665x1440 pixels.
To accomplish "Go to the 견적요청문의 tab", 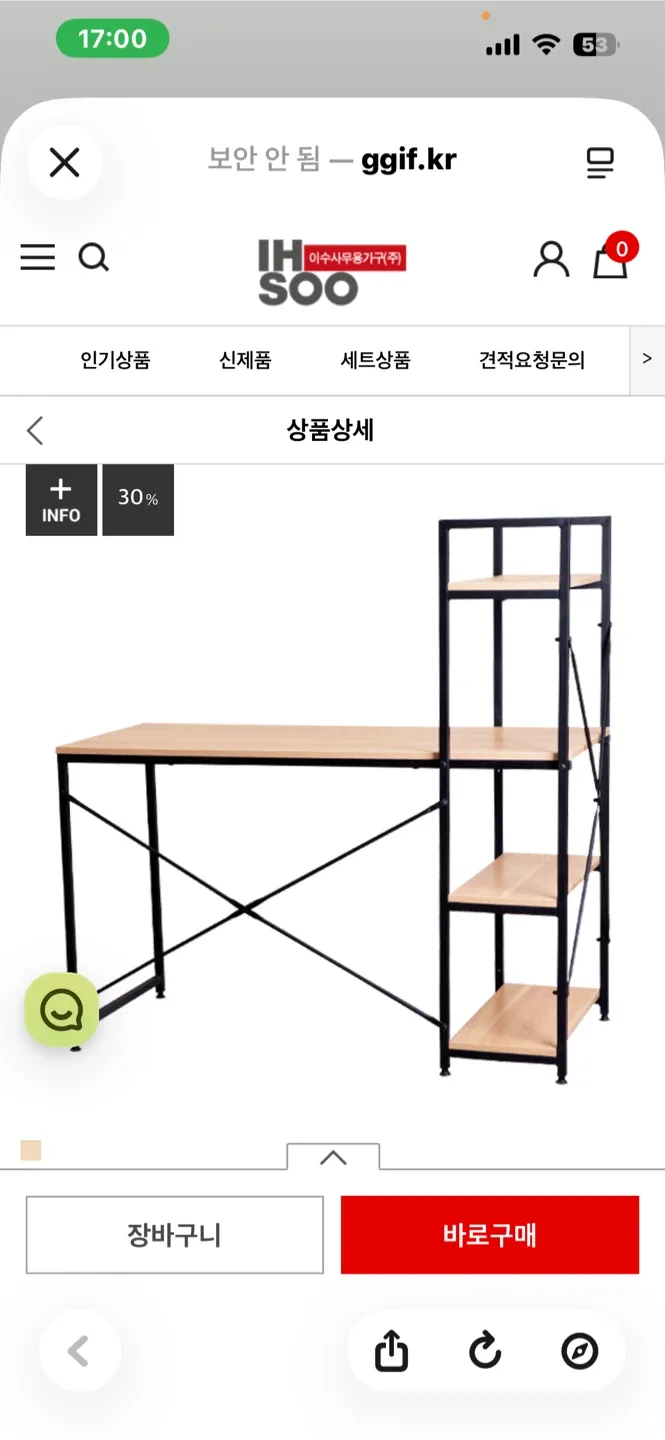I will (x=531, y=360).
